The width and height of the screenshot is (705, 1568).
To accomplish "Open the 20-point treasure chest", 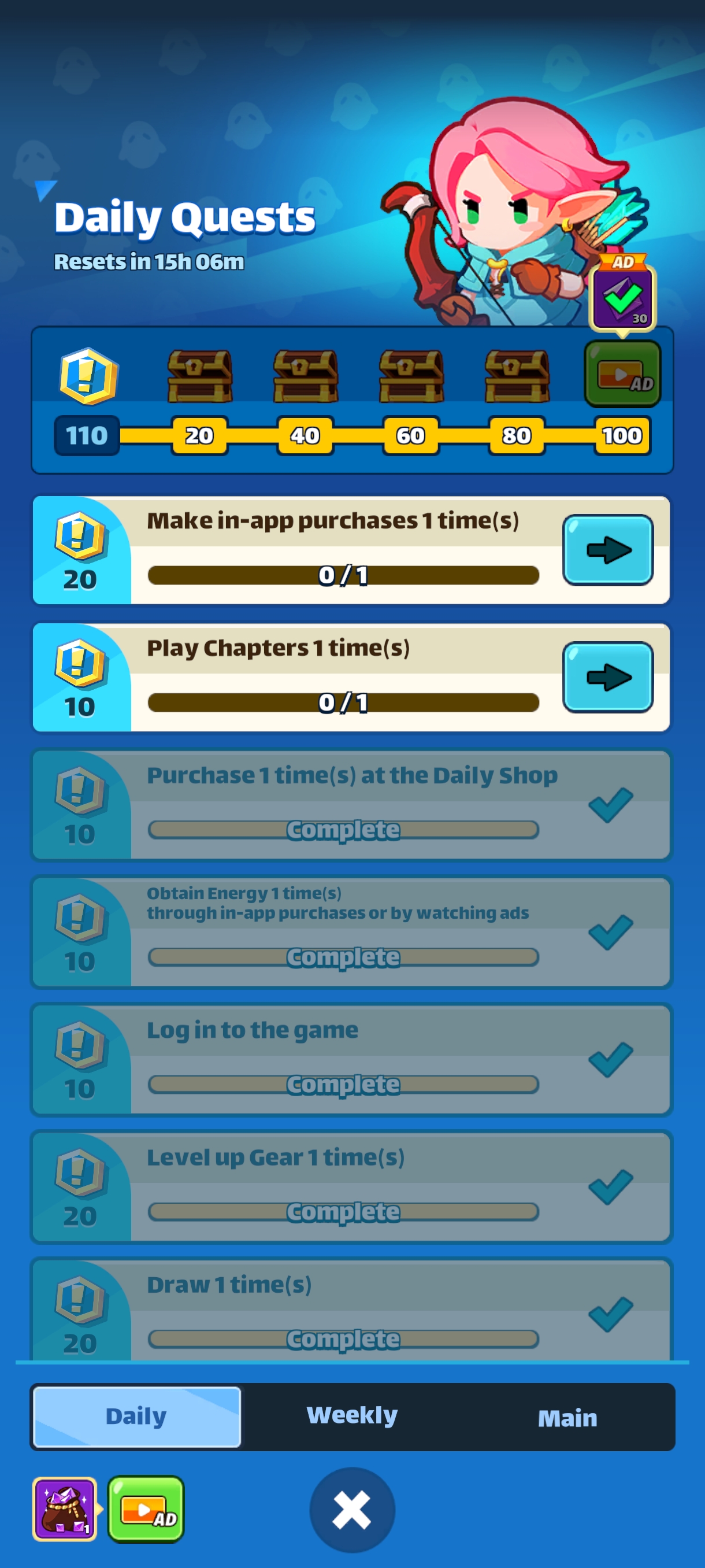I will pyautogui.click(x=199, y=376).
